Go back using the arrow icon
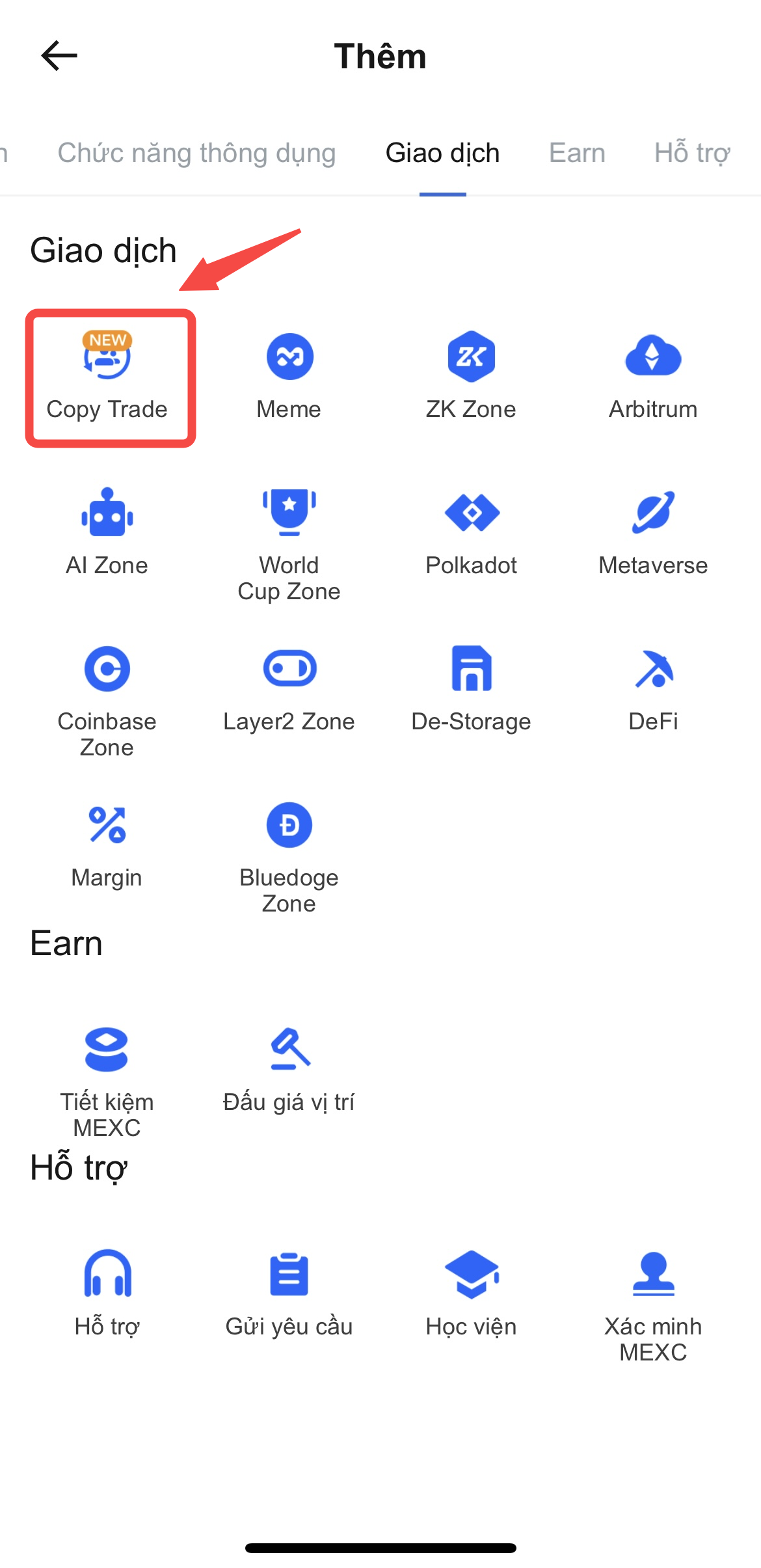The image size is (761, 1568). pyautogui.click(x=59, y=56)
